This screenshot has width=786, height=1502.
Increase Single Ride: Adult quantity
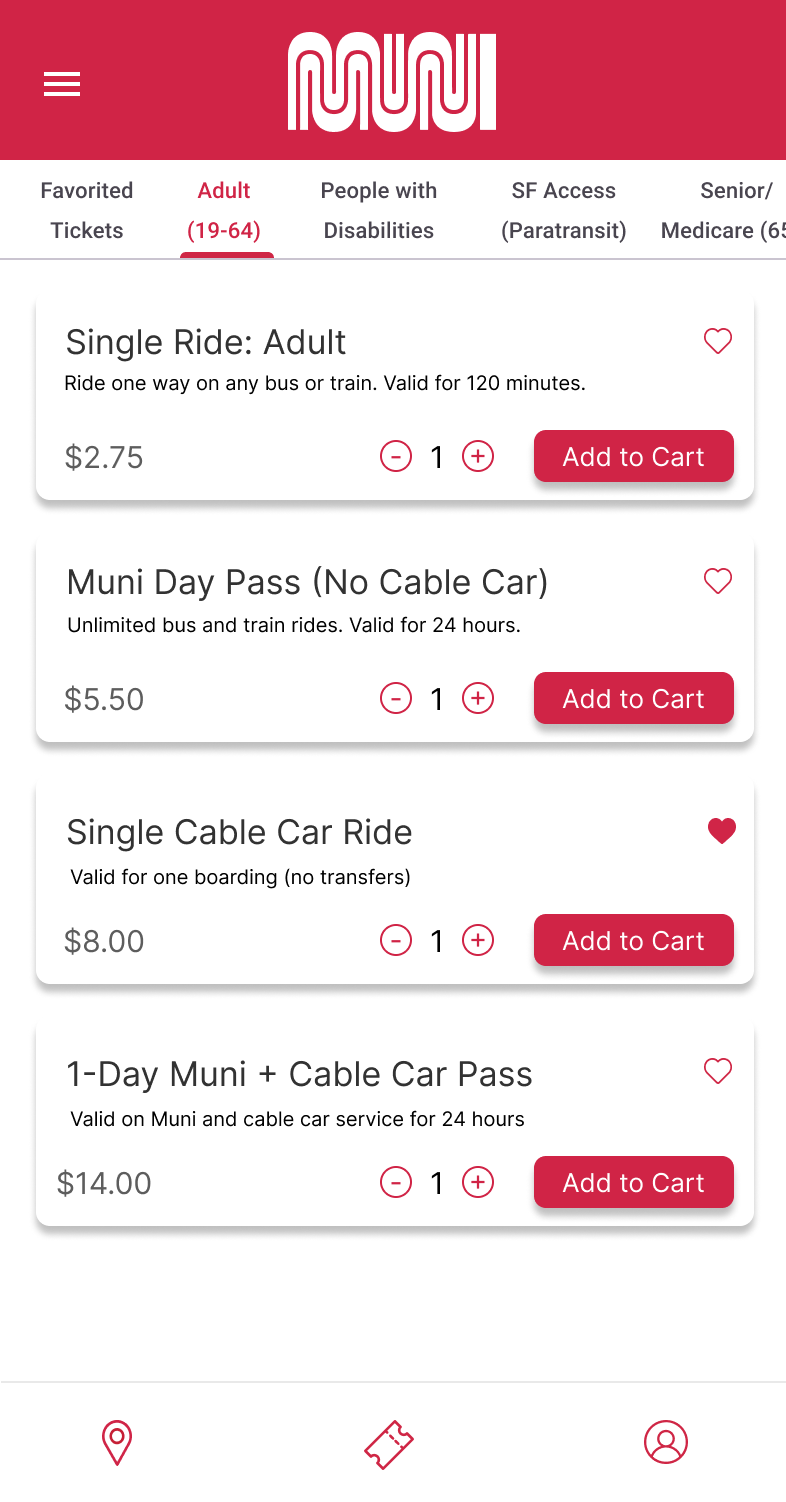pos(478,457)
